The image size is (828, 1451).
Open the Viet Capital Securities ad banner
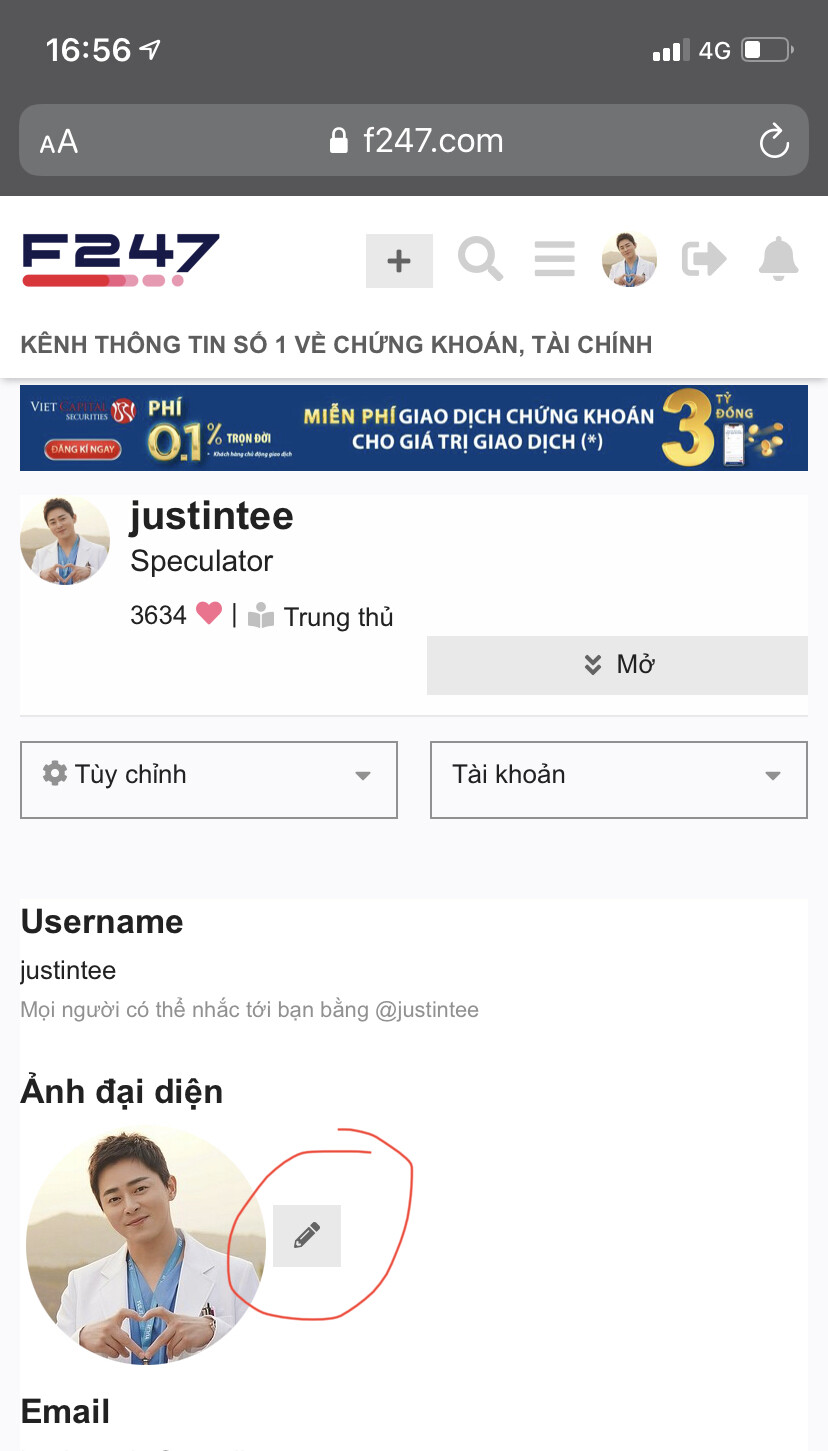point(414,428)
